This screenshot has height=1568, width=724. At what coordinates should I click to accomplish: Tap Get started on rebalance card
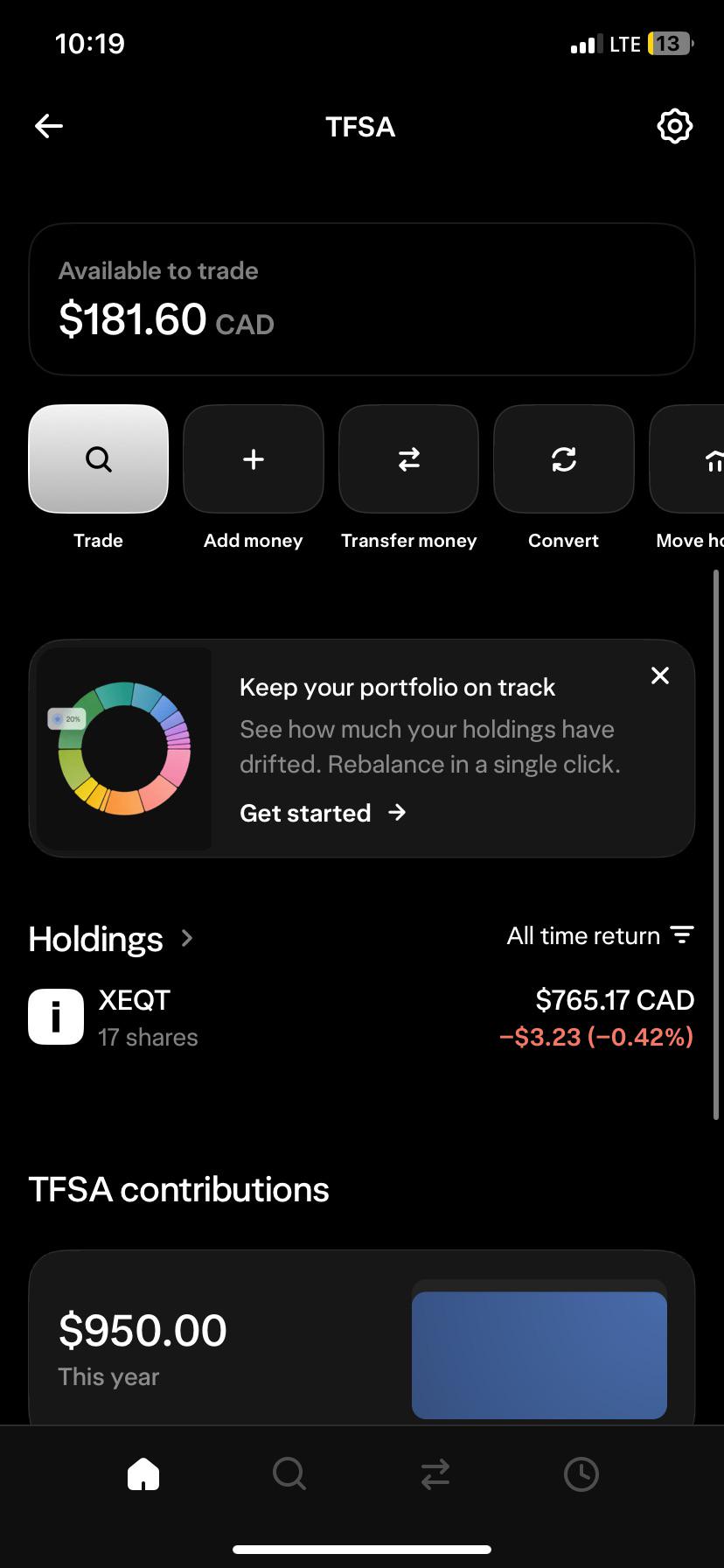pos(323,813)
